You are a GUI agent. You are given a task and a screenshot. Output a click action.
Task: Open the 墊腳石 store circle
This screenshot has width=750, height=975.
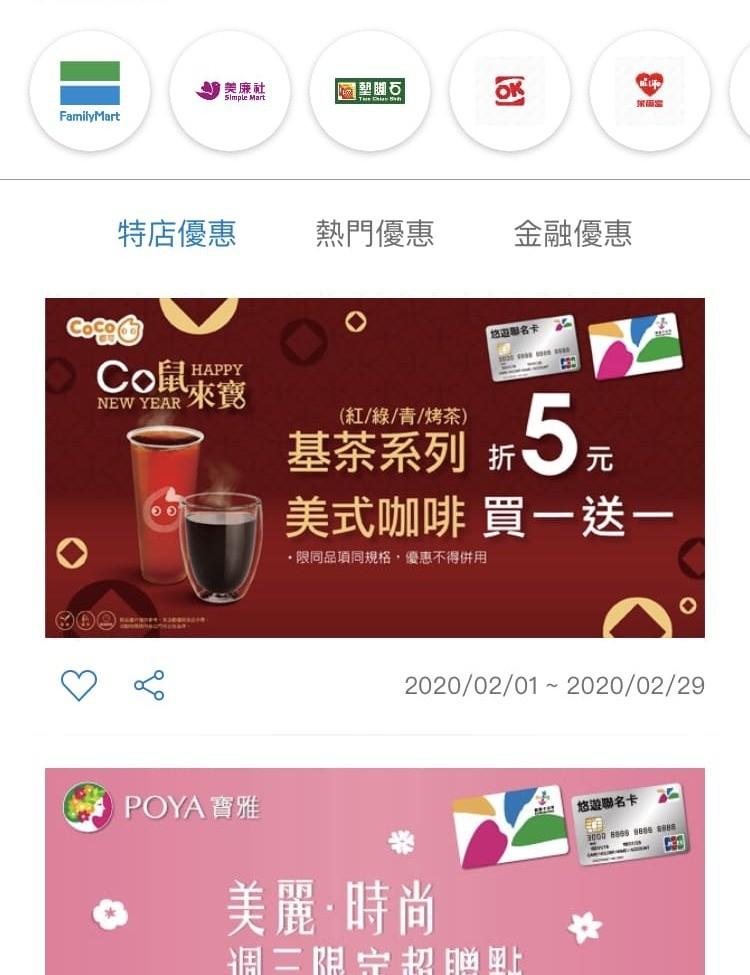(370, 91)
